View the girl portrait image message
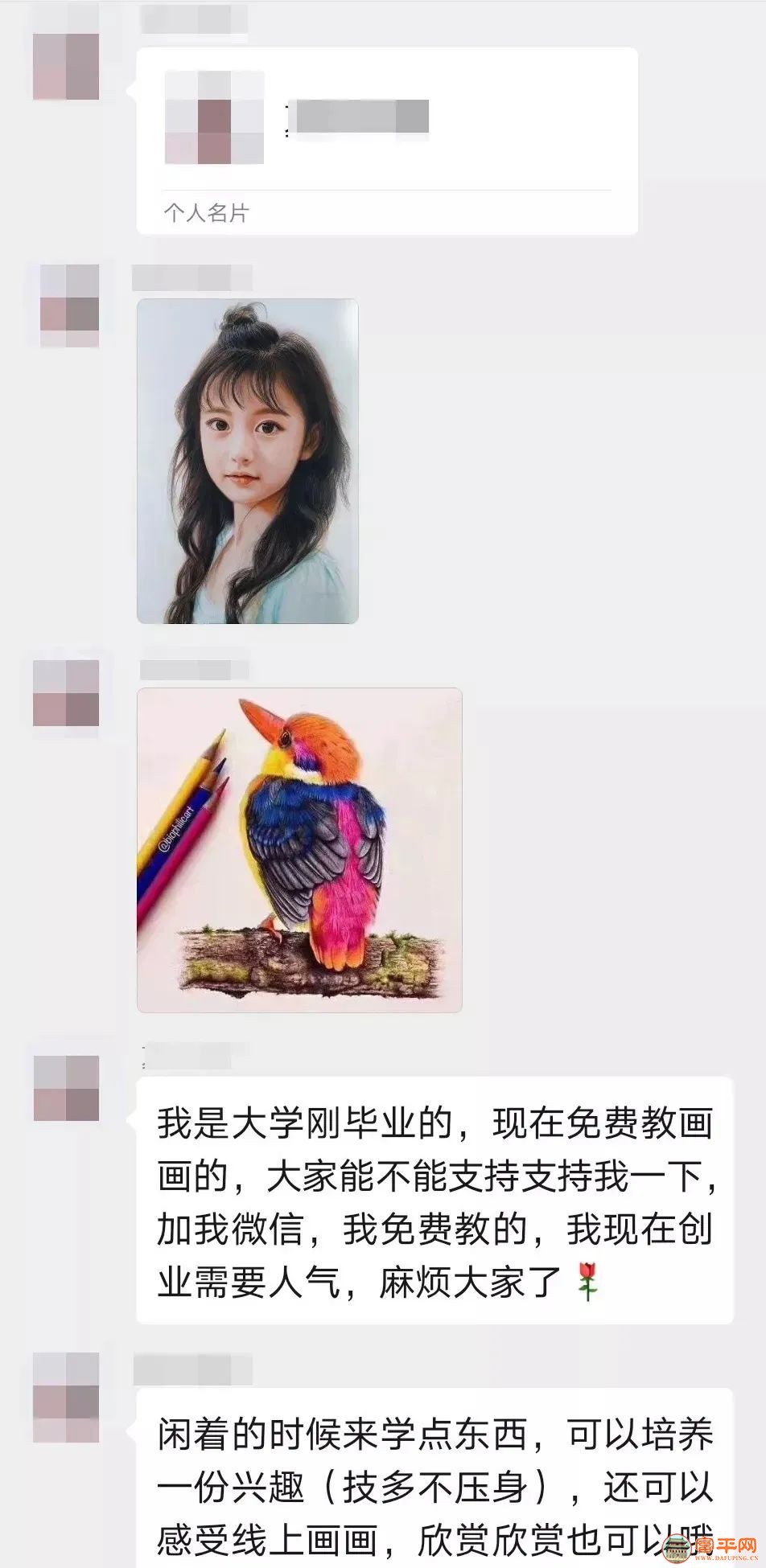The width and height of the screenshot is (766, 1568). pyautogui.click(x=248, y=461)
